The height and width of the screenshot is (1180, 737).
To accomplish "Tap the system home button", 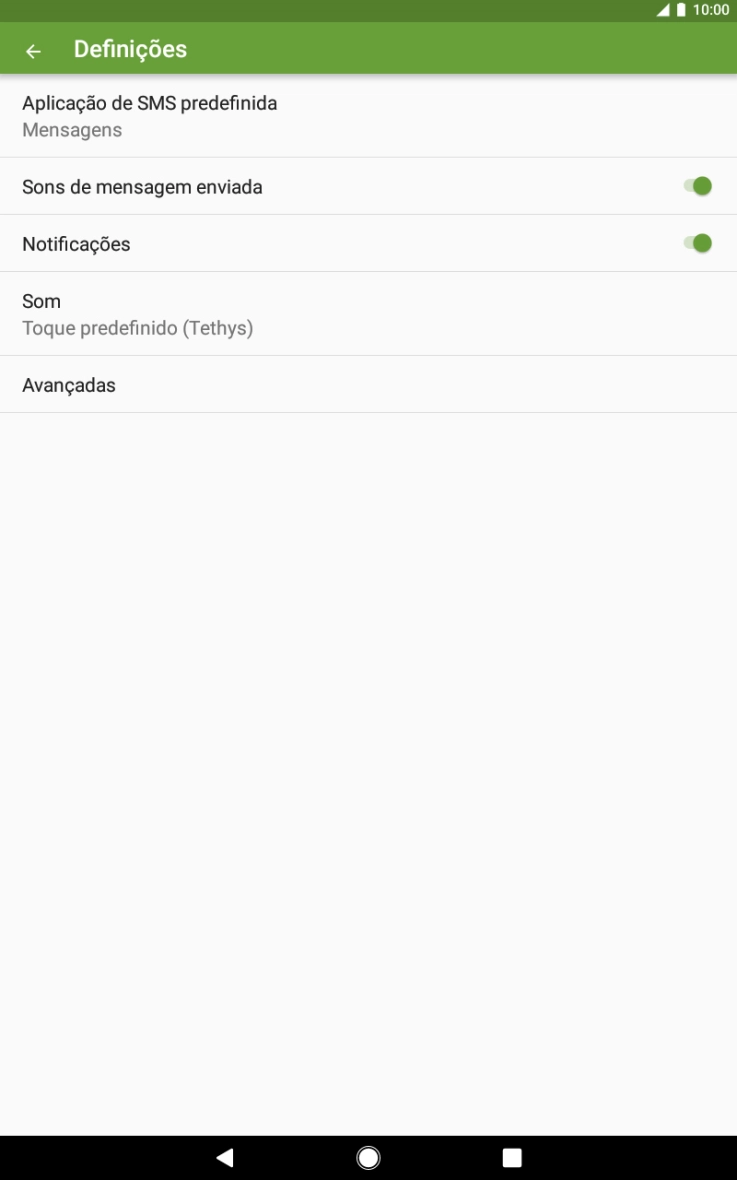I will coord(368,1157).
